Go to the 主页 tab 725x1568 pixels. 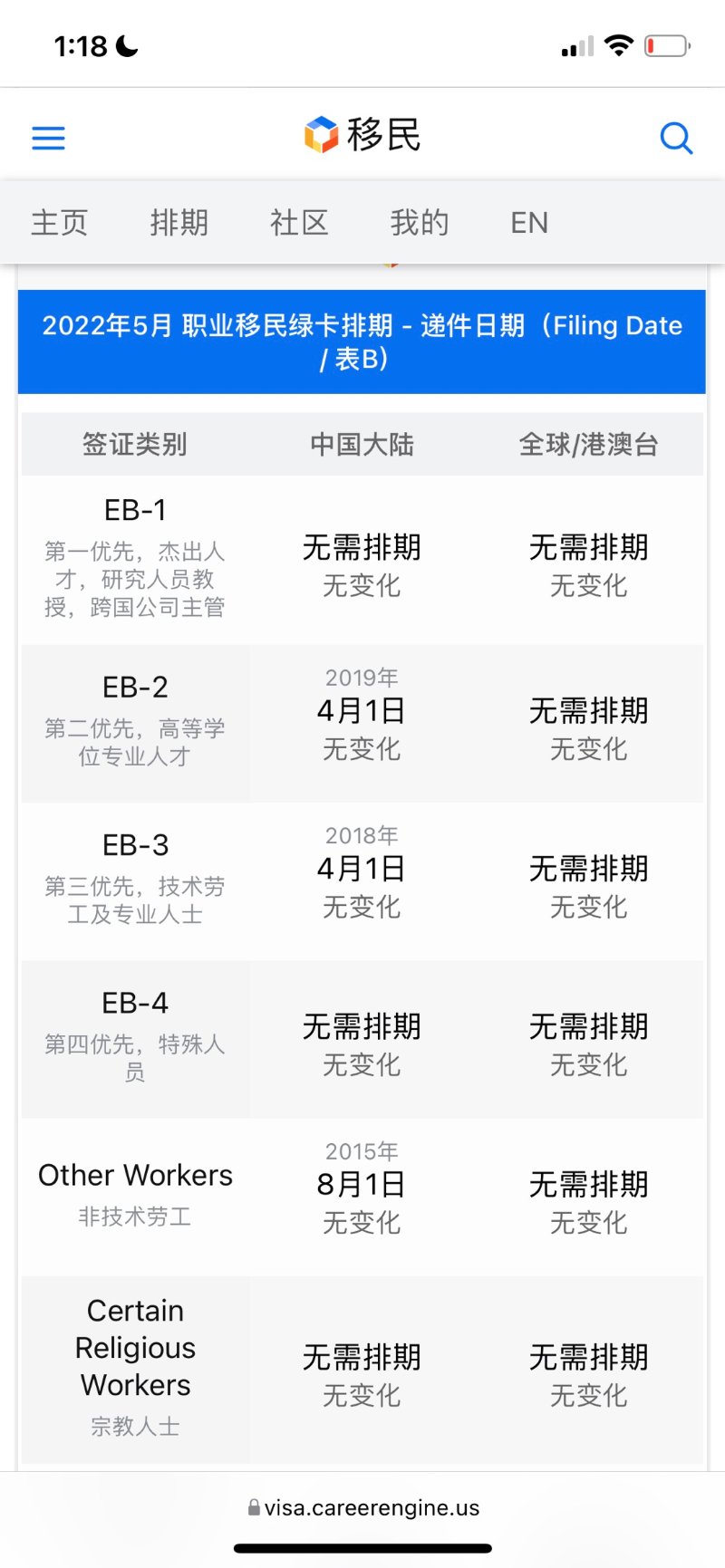point(60,222)
